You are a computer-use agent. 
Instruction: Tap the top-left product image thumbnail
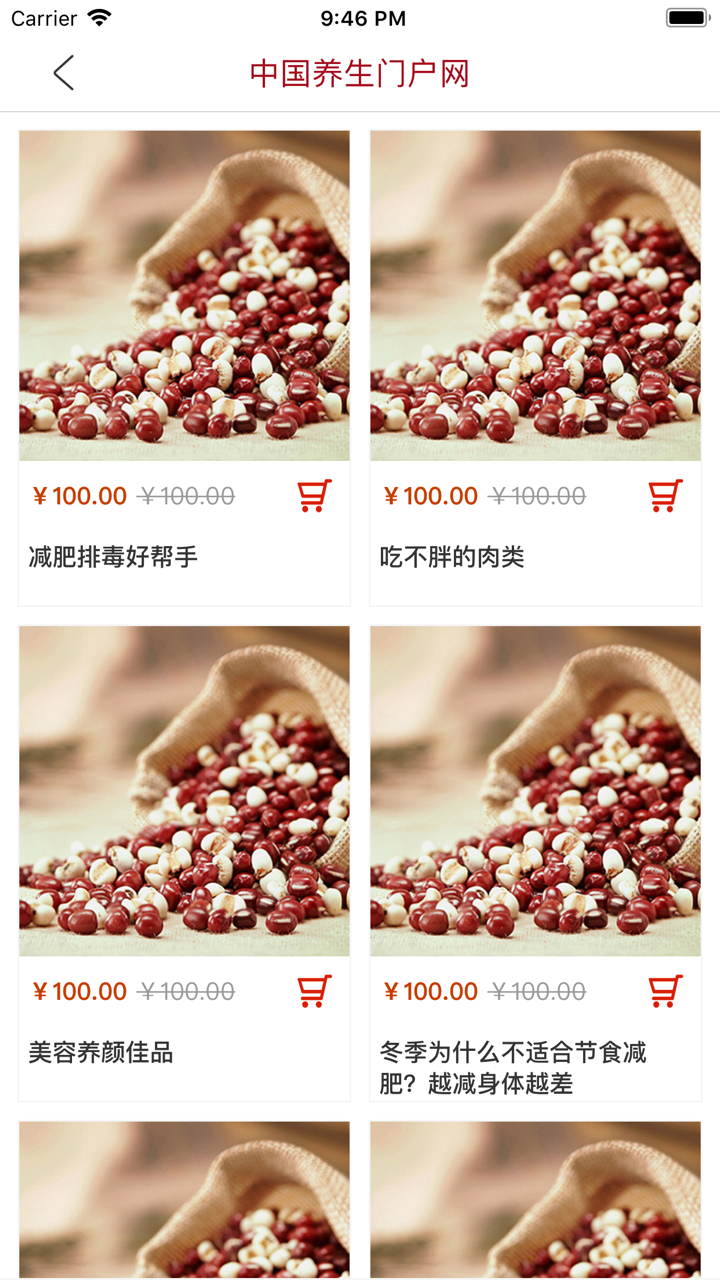184,296
